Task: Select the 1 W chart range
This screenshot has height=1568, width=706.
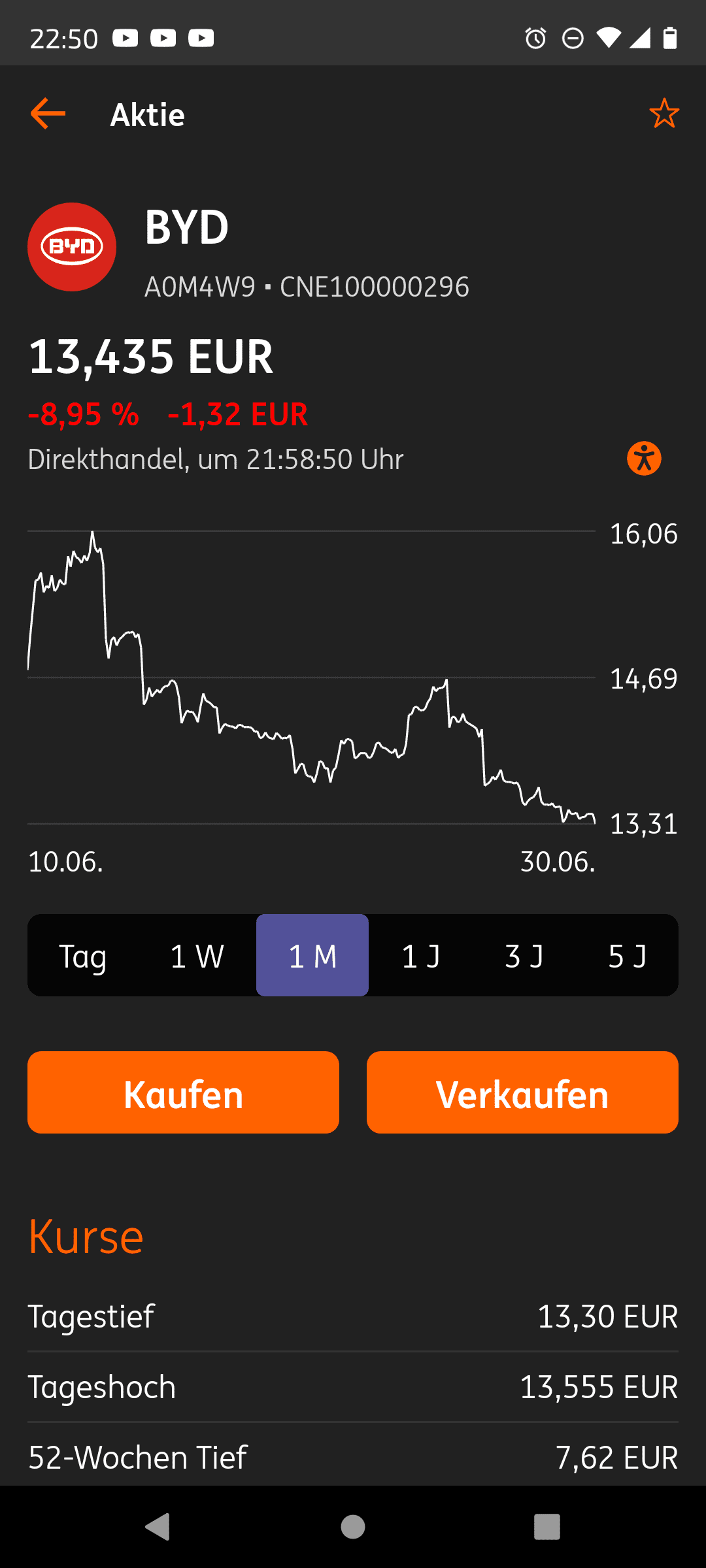Action: pyautogui.click(x=197, y=956)
